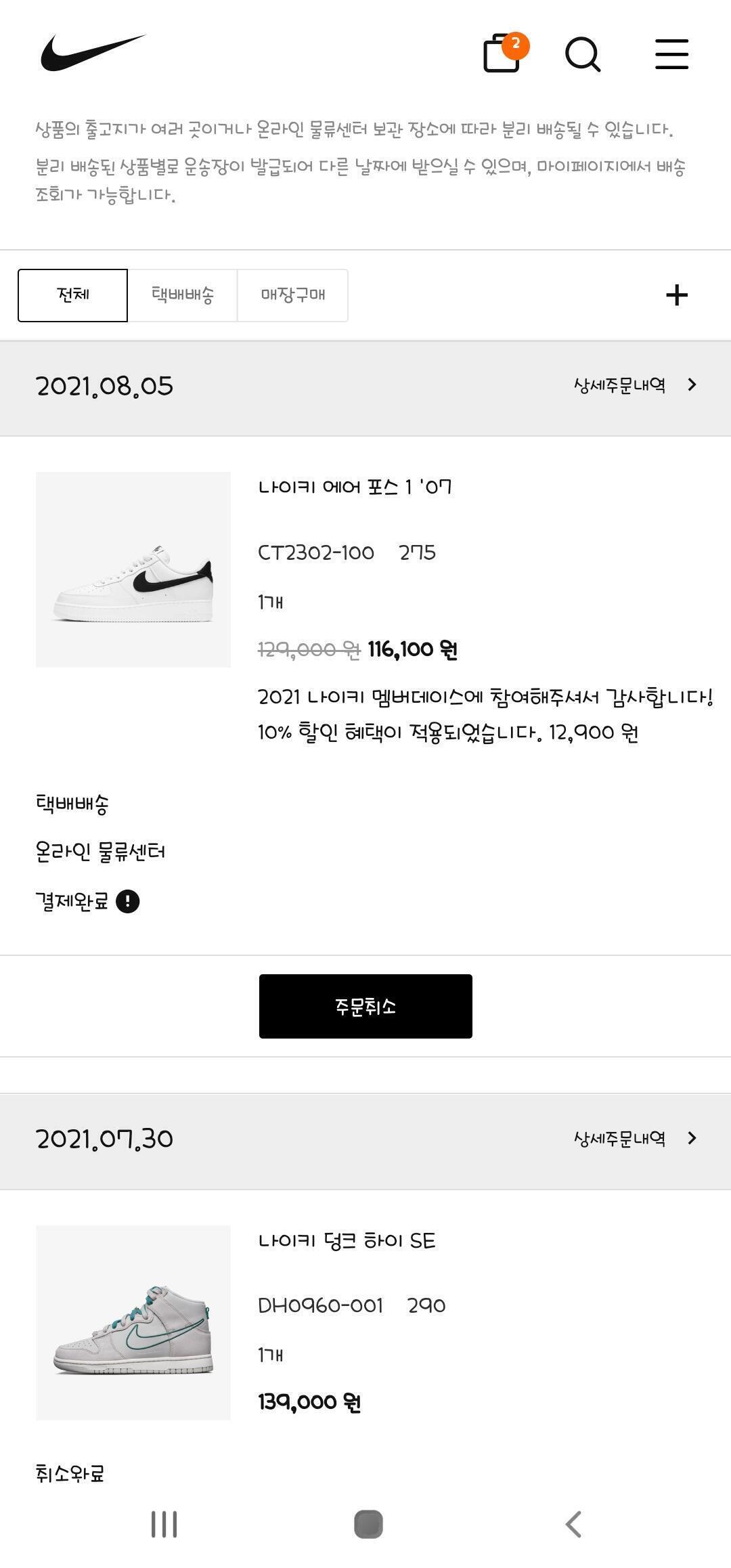This screenshot has height=1568, width=731.
Task: Go back using the system back button
Action: pos(573,1524)
